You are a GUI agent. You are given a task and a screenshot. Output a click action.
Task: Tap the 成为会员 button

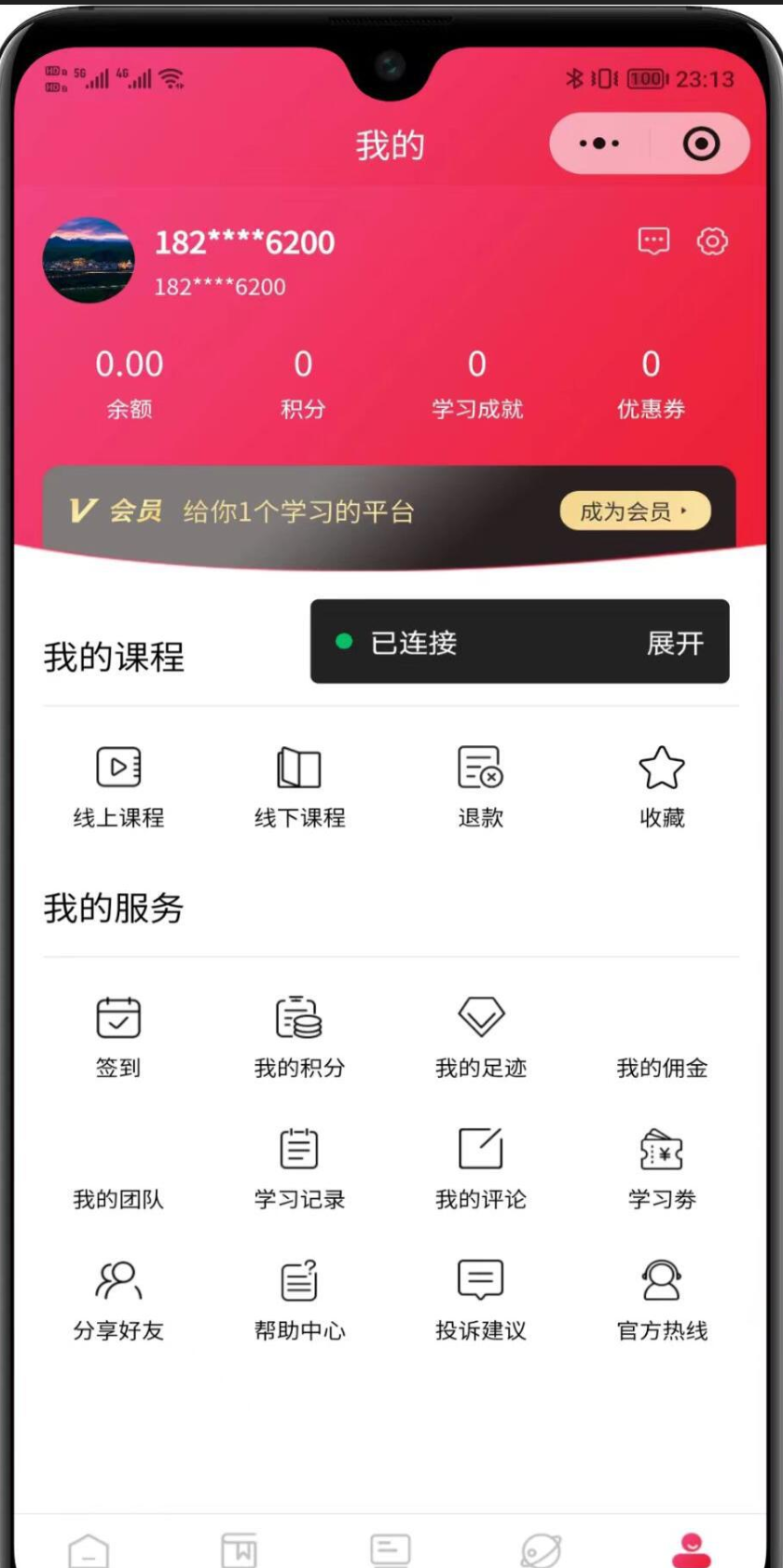(635, 511)
